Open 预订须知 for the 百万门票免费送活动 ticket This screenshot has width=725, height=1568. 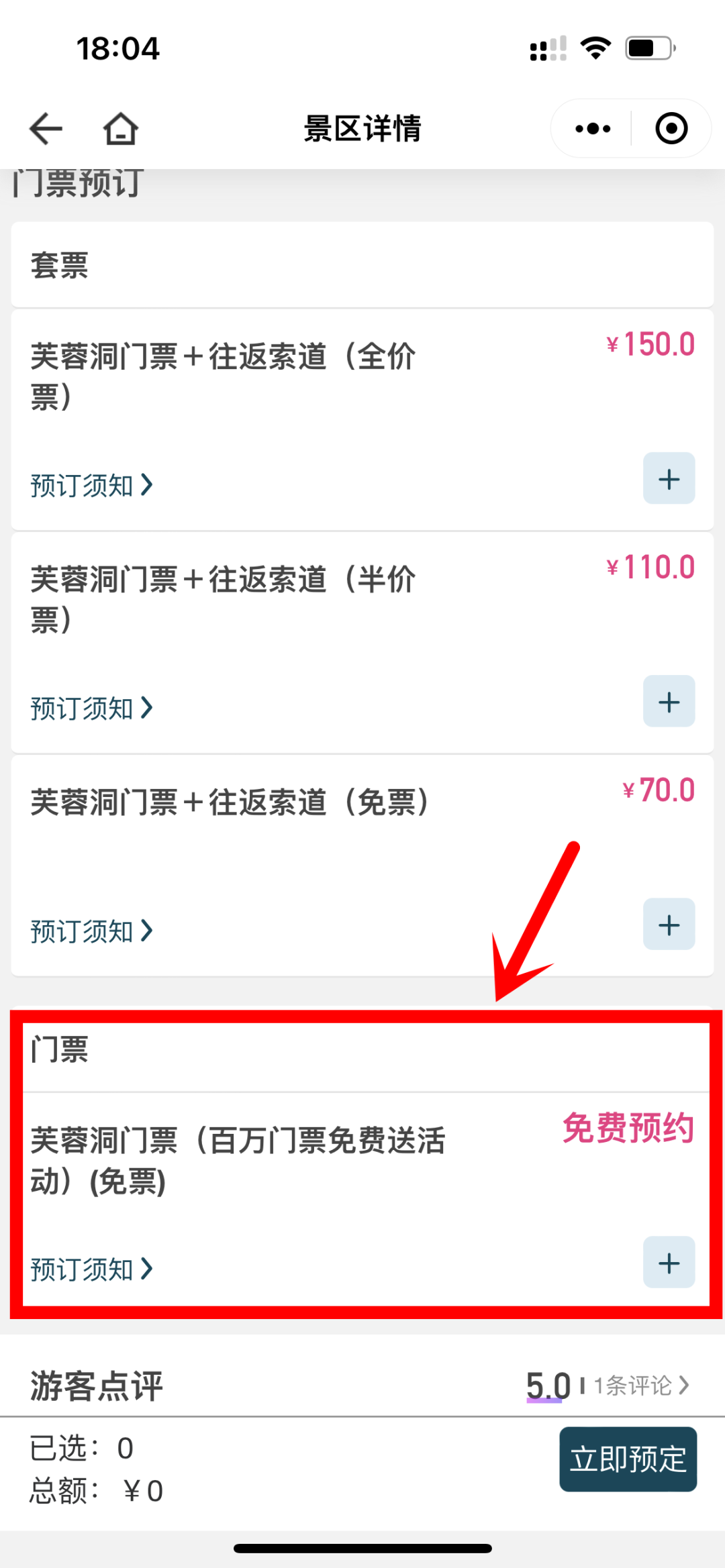point(91,1269)
